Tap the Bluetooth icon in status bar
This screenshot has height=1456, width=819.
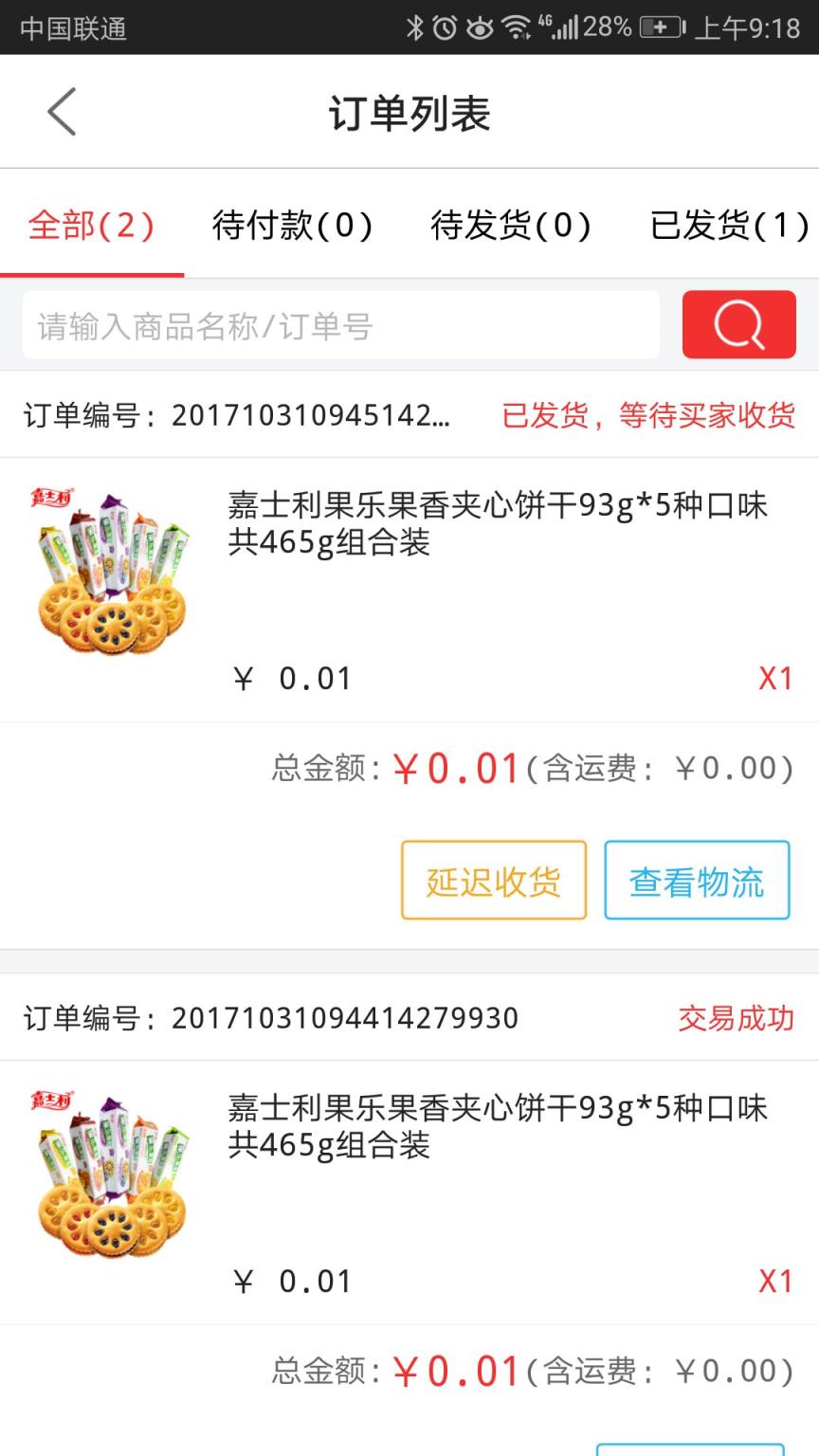click(415, 28)
